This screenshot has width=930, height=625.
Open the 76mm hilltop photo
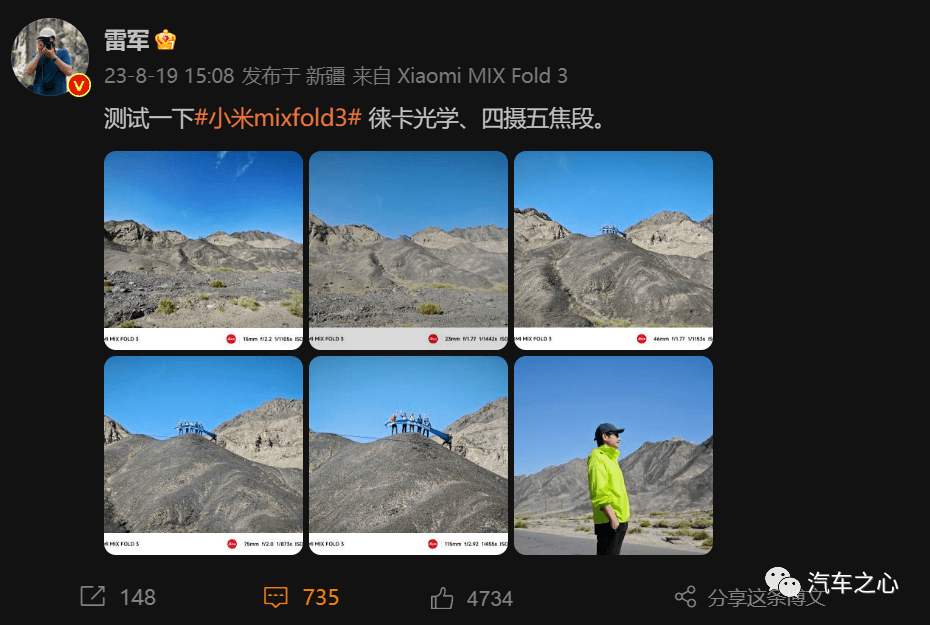pos(203,454)
